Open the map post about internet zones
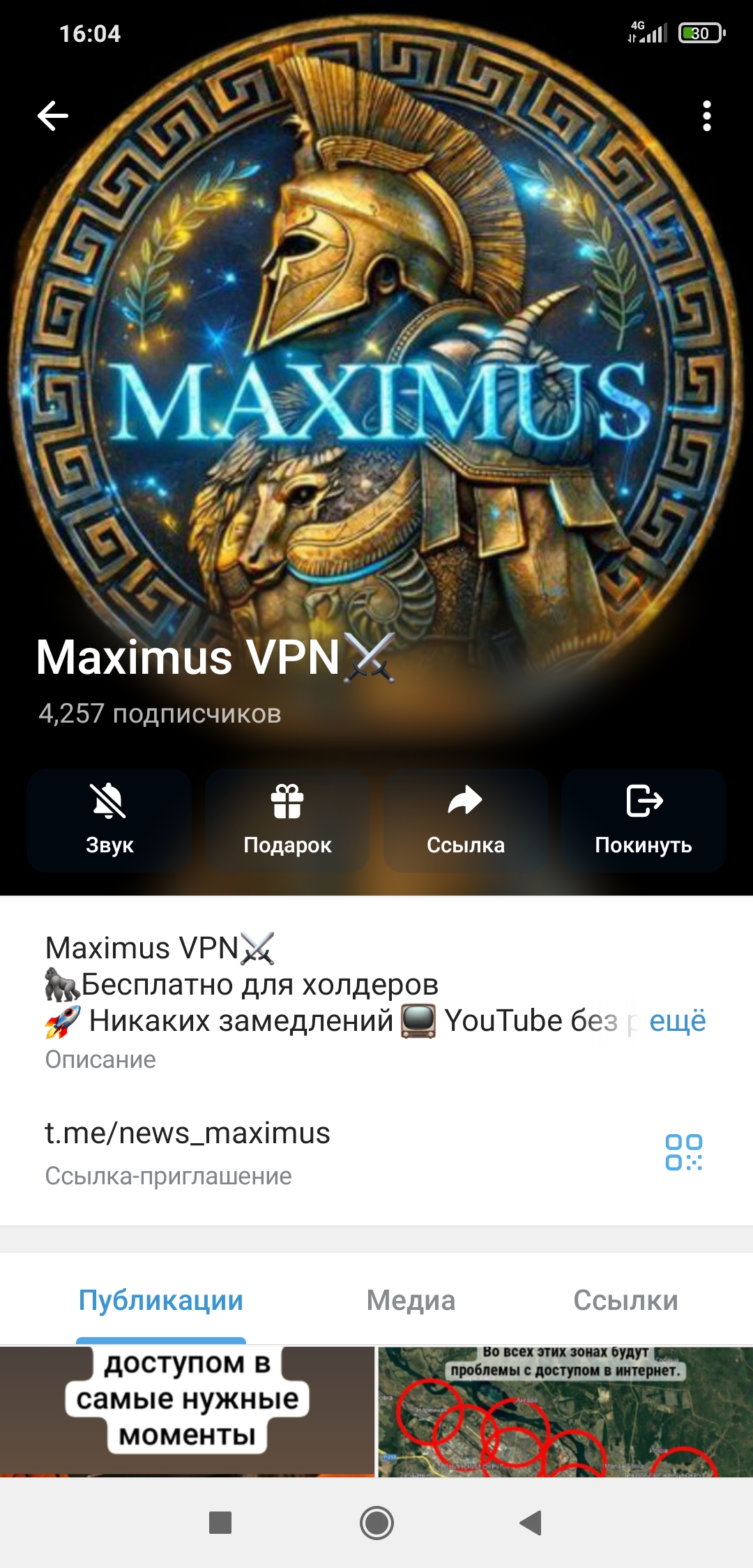 [x=565, y=1410]
